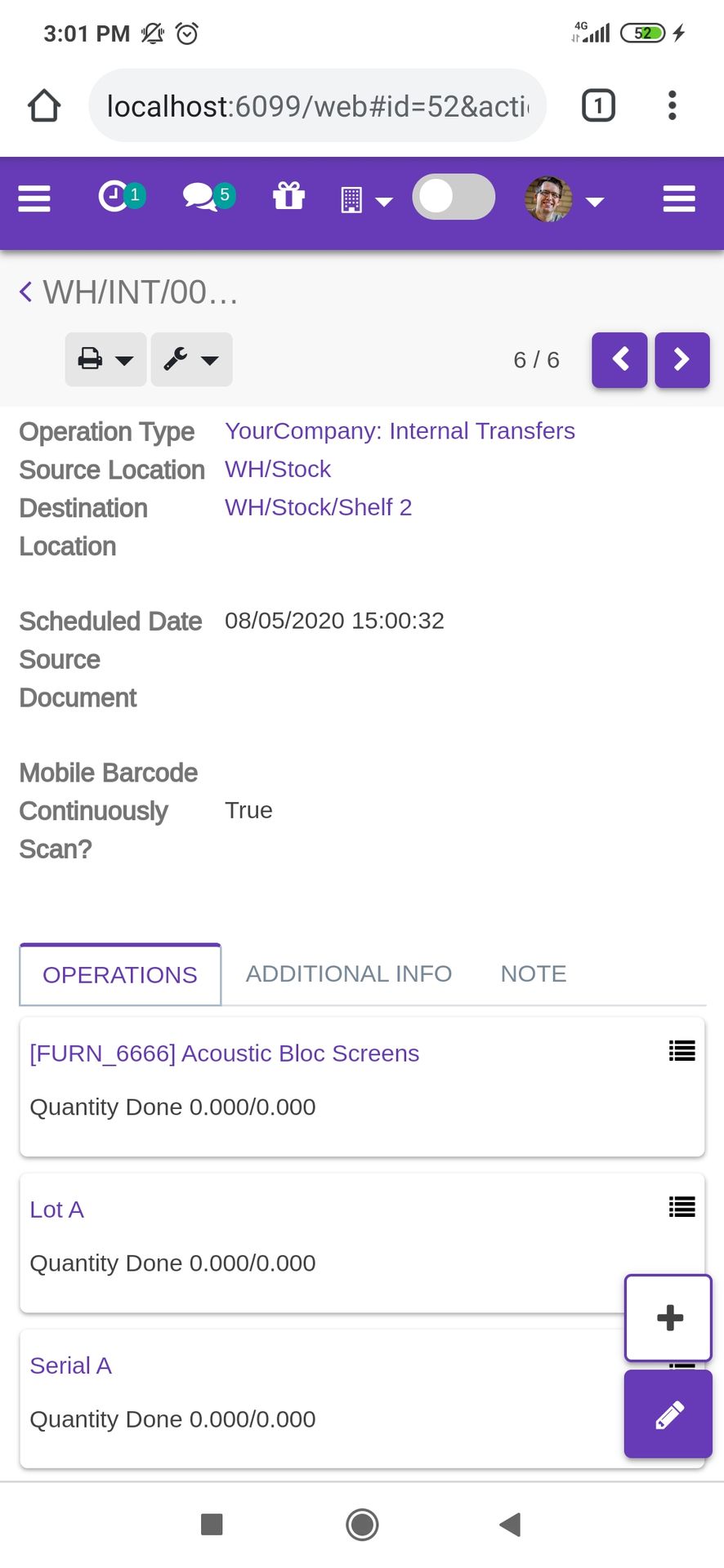Flip the toggle switch in purple bar

(454, 197)
